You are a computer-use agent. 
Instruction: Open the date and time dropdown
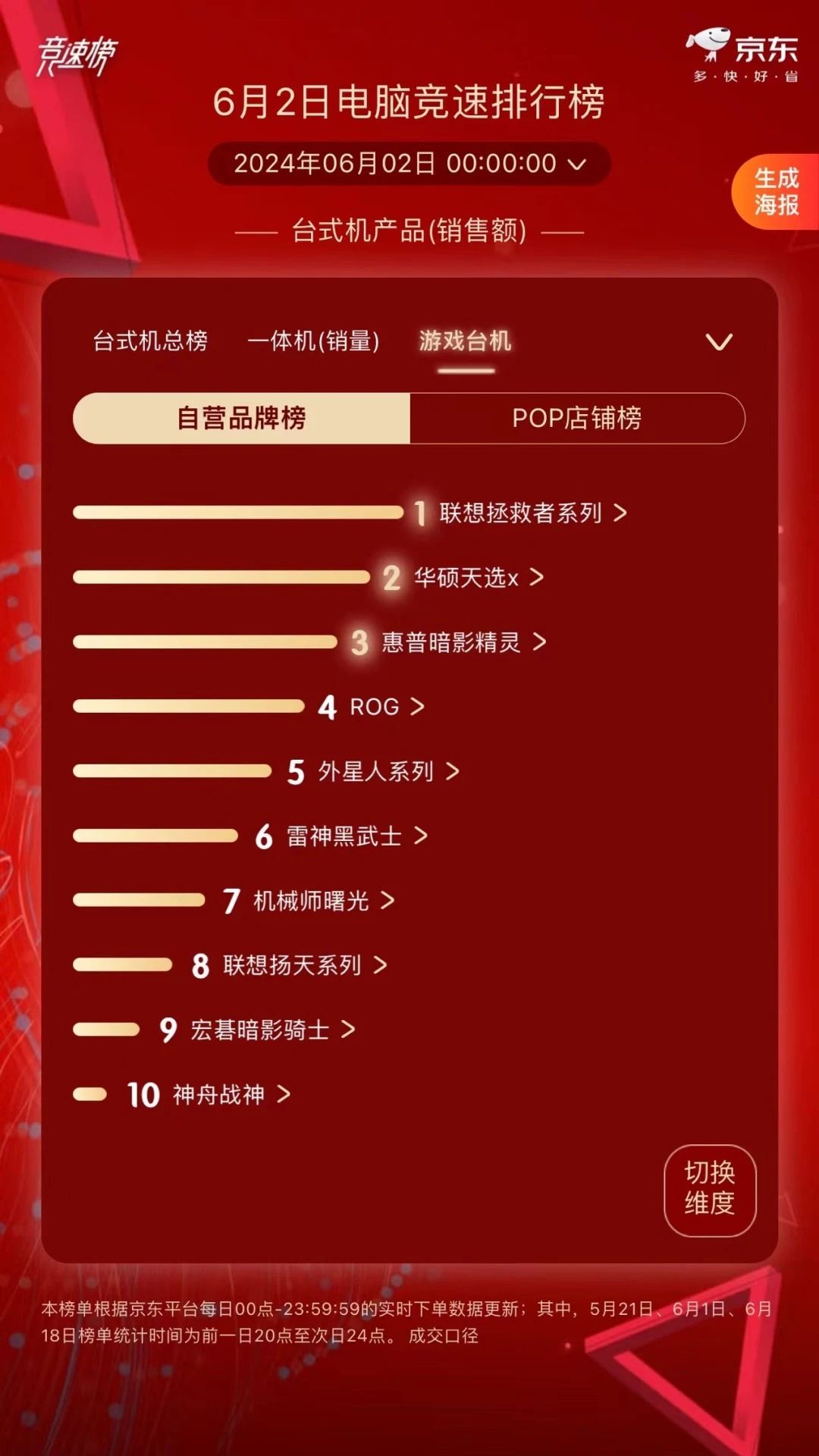[x=409, y=164]
